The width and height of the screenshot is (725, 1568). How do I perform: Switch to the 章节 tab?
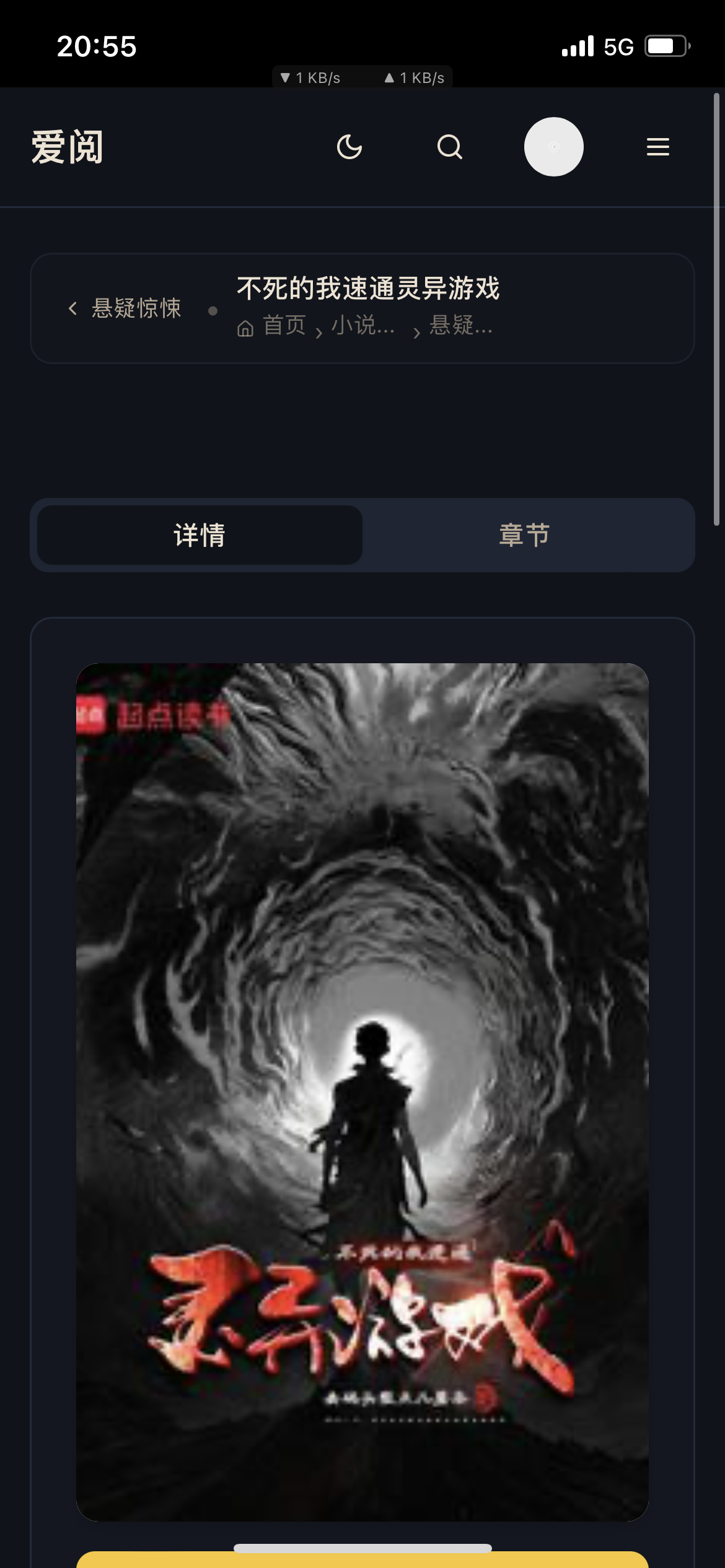pyautogui.click(x=525, y=535)
